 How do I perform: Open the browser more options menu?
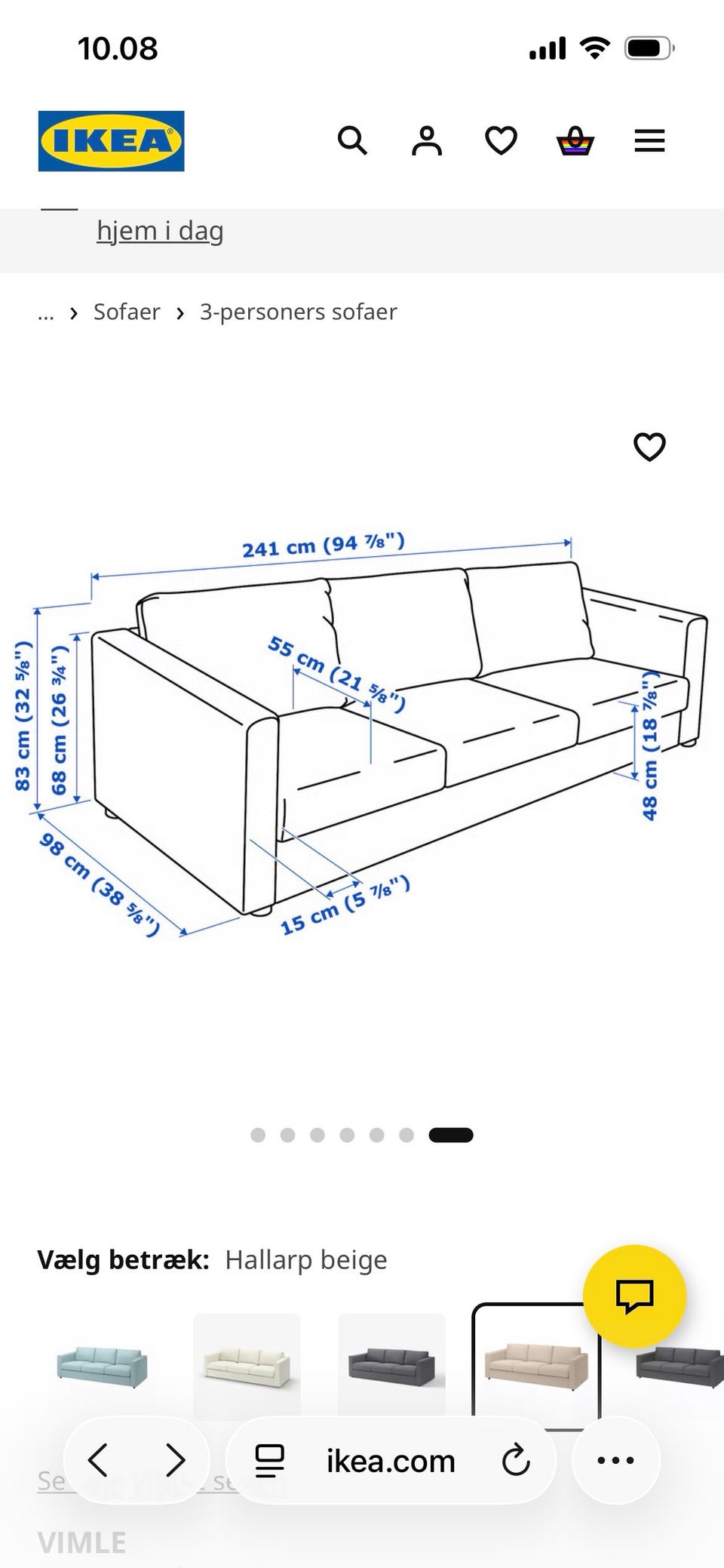tap(615, 1460)
